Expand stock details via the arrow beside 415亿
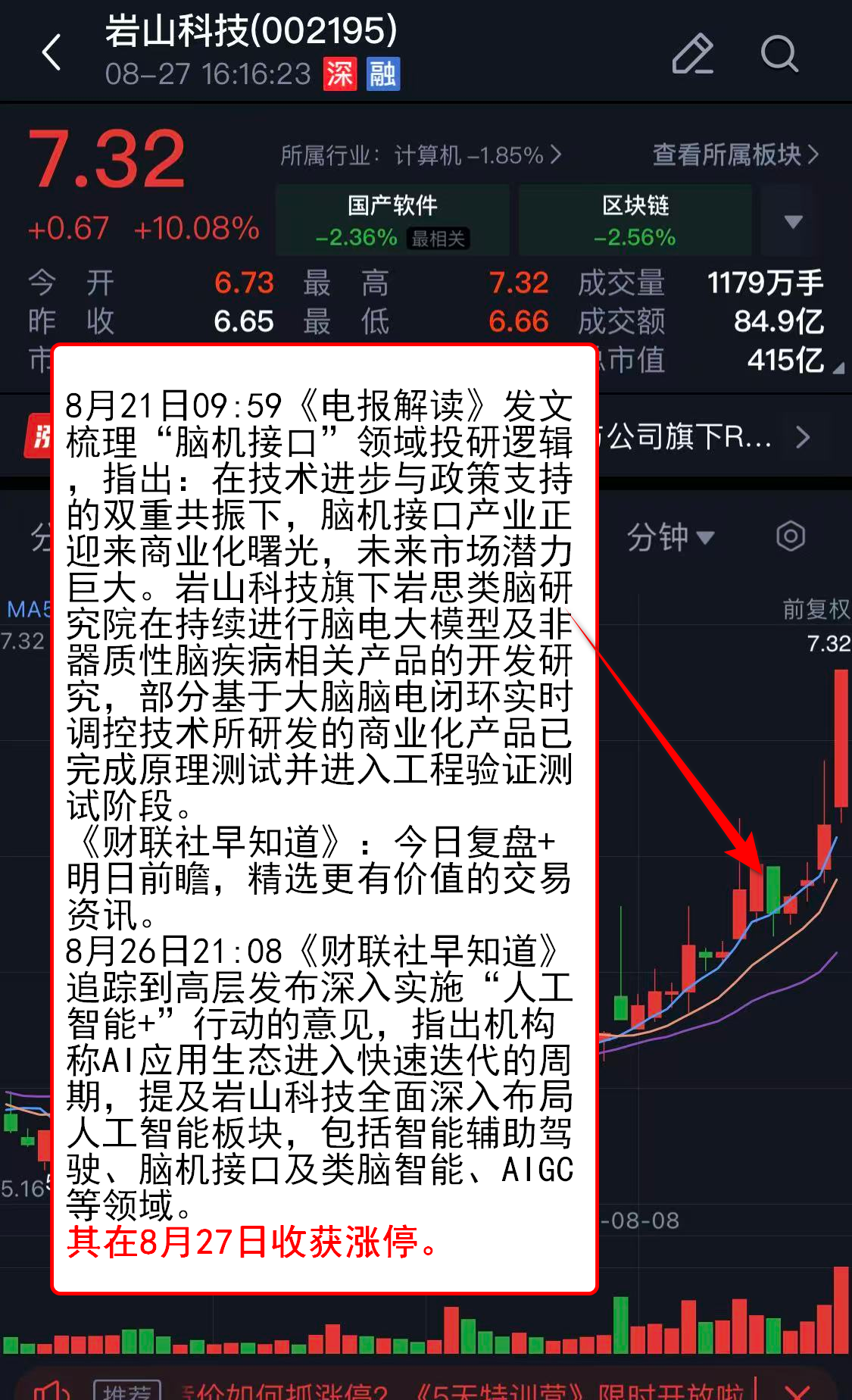The width and height of the screenshot is (852, 1400). click(838, 368)
